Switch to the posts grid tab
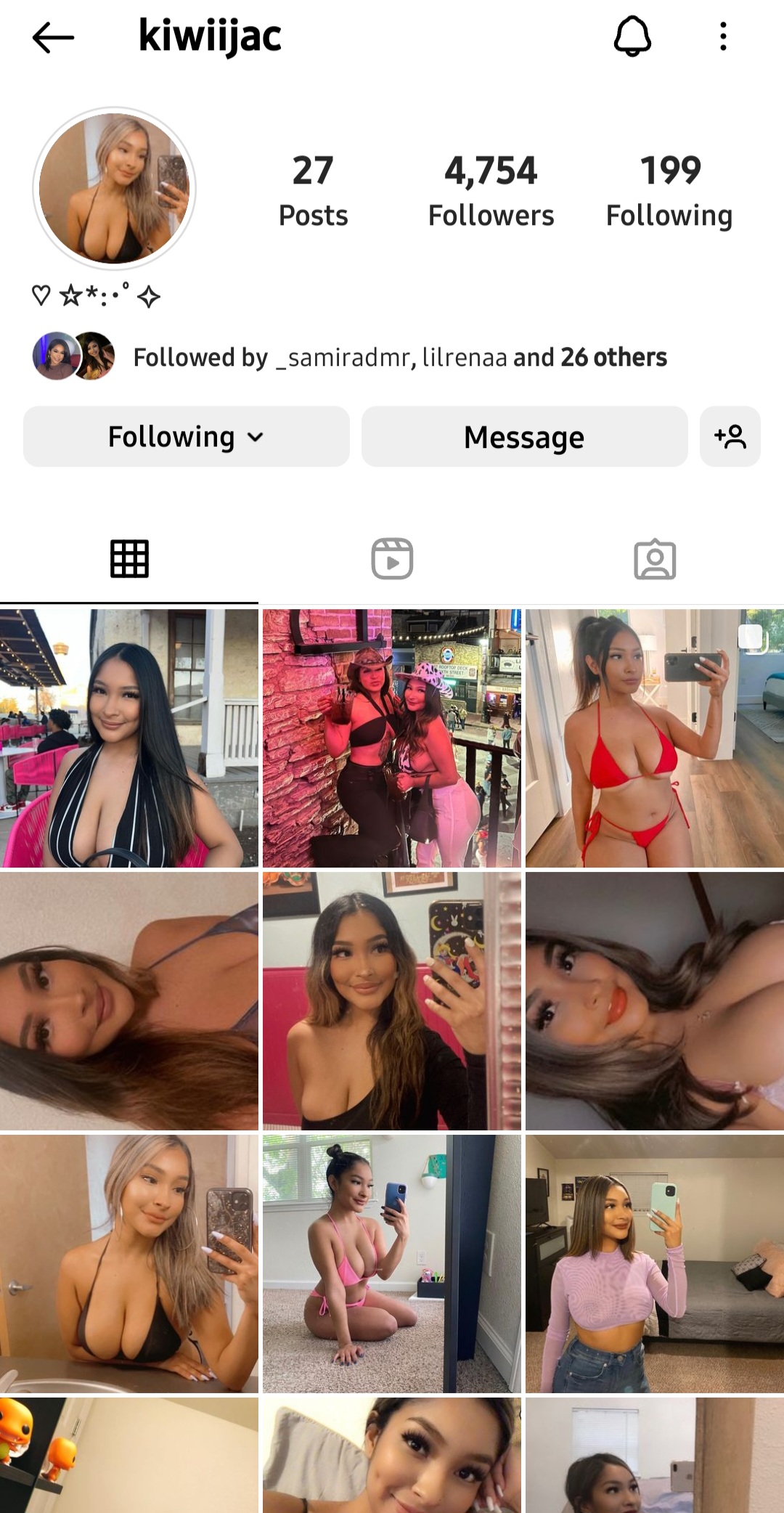 coord(129,559)
